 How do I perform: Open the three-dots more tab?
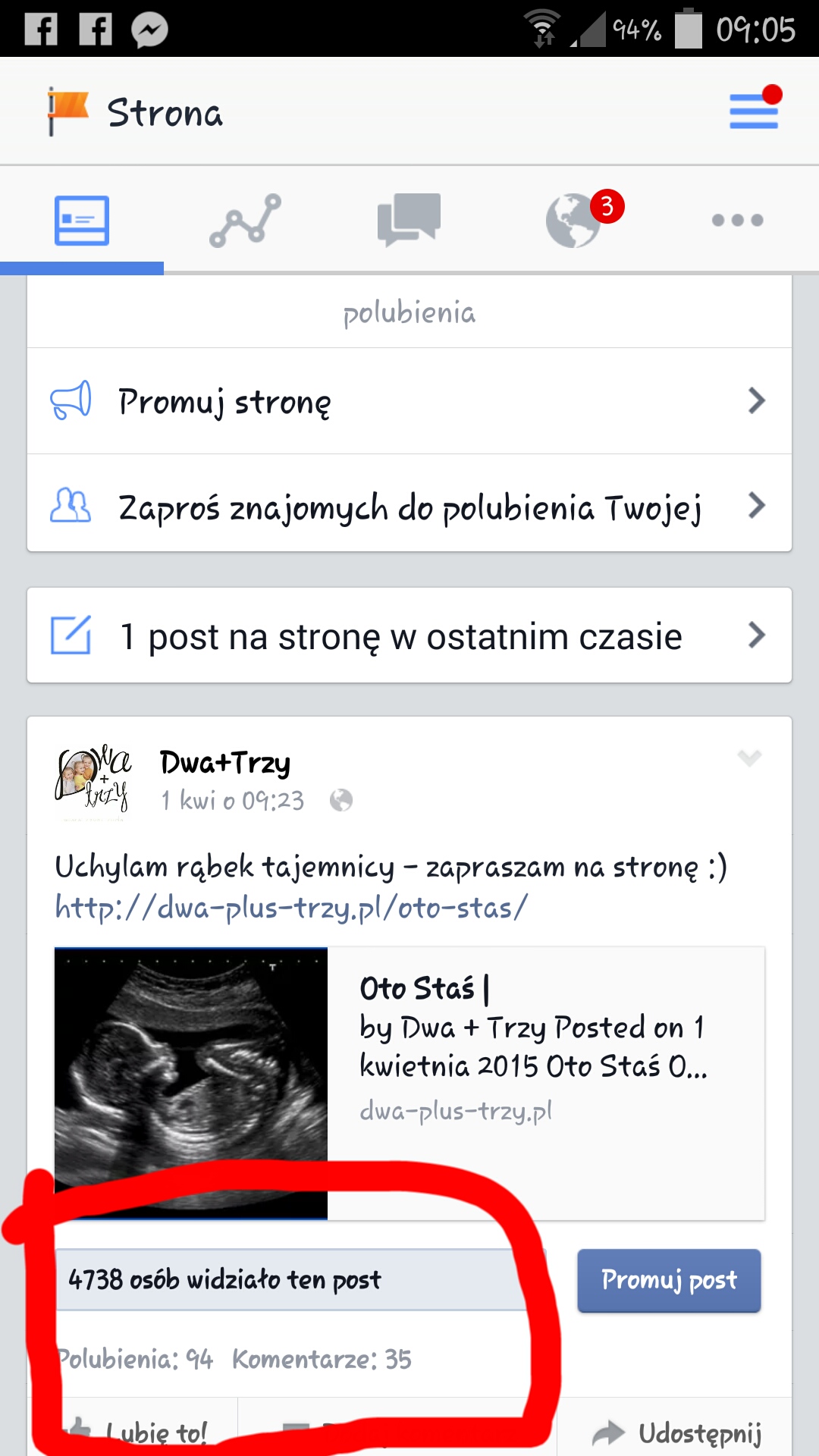737,221
